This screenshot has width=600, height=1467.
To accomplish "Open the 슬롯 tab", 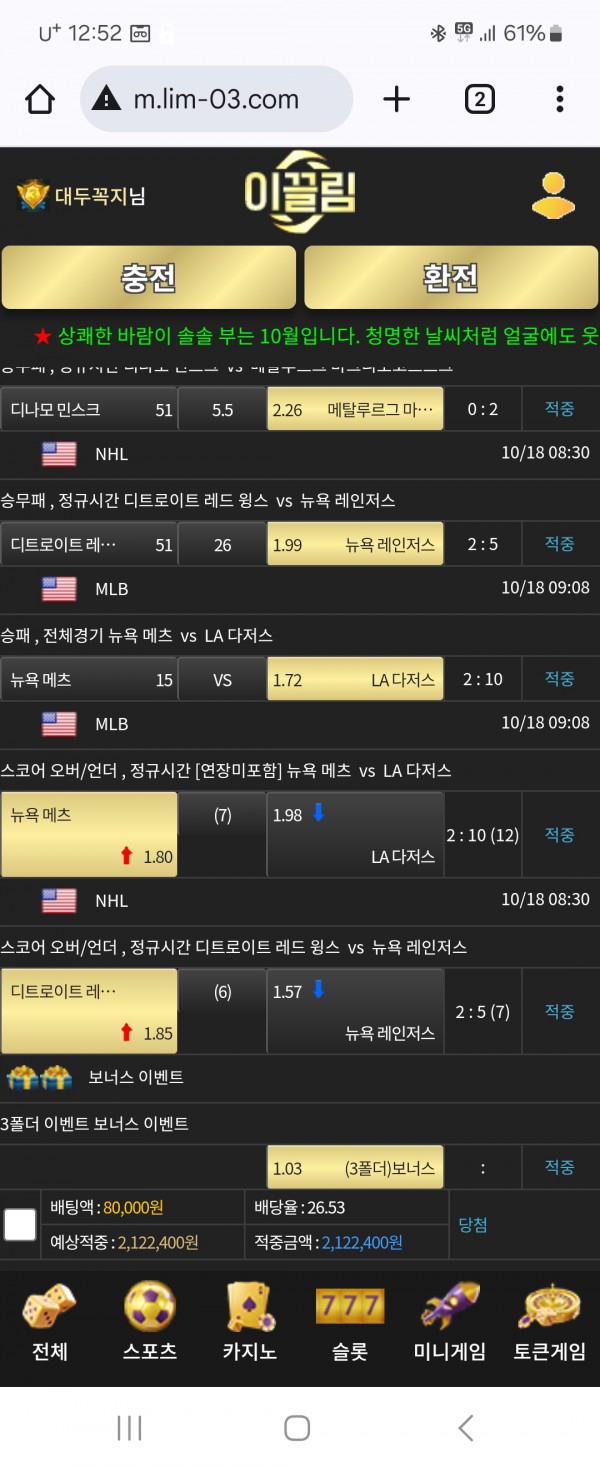I will pos(349,1322).
